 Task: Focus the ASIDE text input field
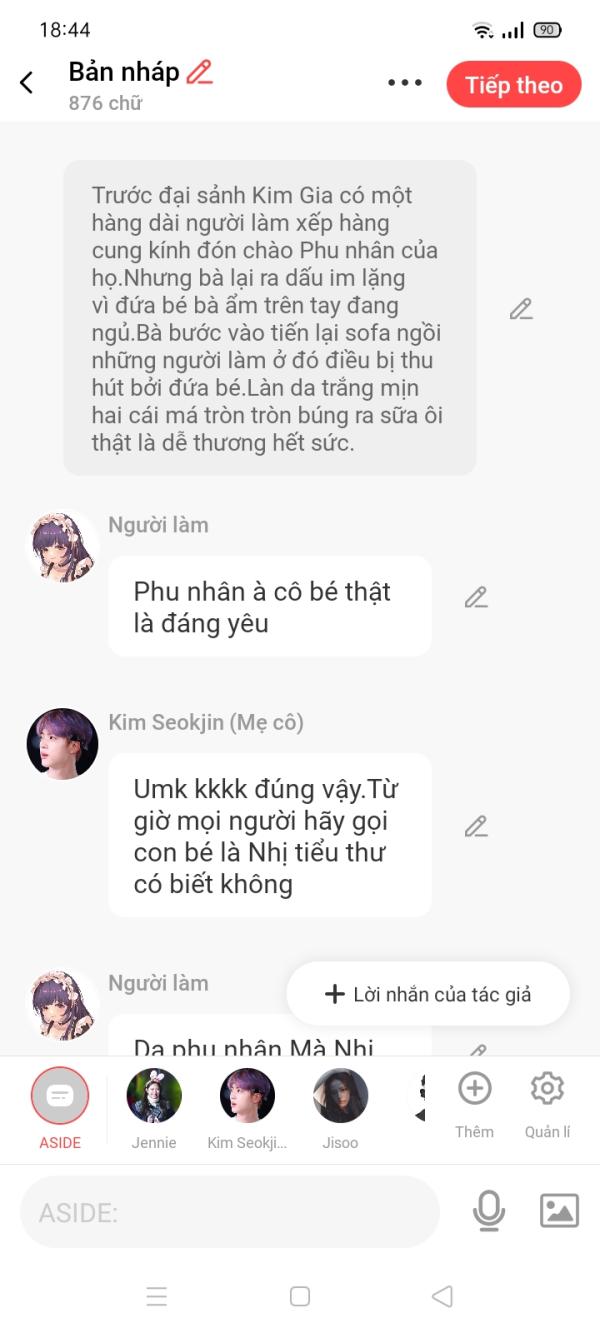pos(230,1212)
